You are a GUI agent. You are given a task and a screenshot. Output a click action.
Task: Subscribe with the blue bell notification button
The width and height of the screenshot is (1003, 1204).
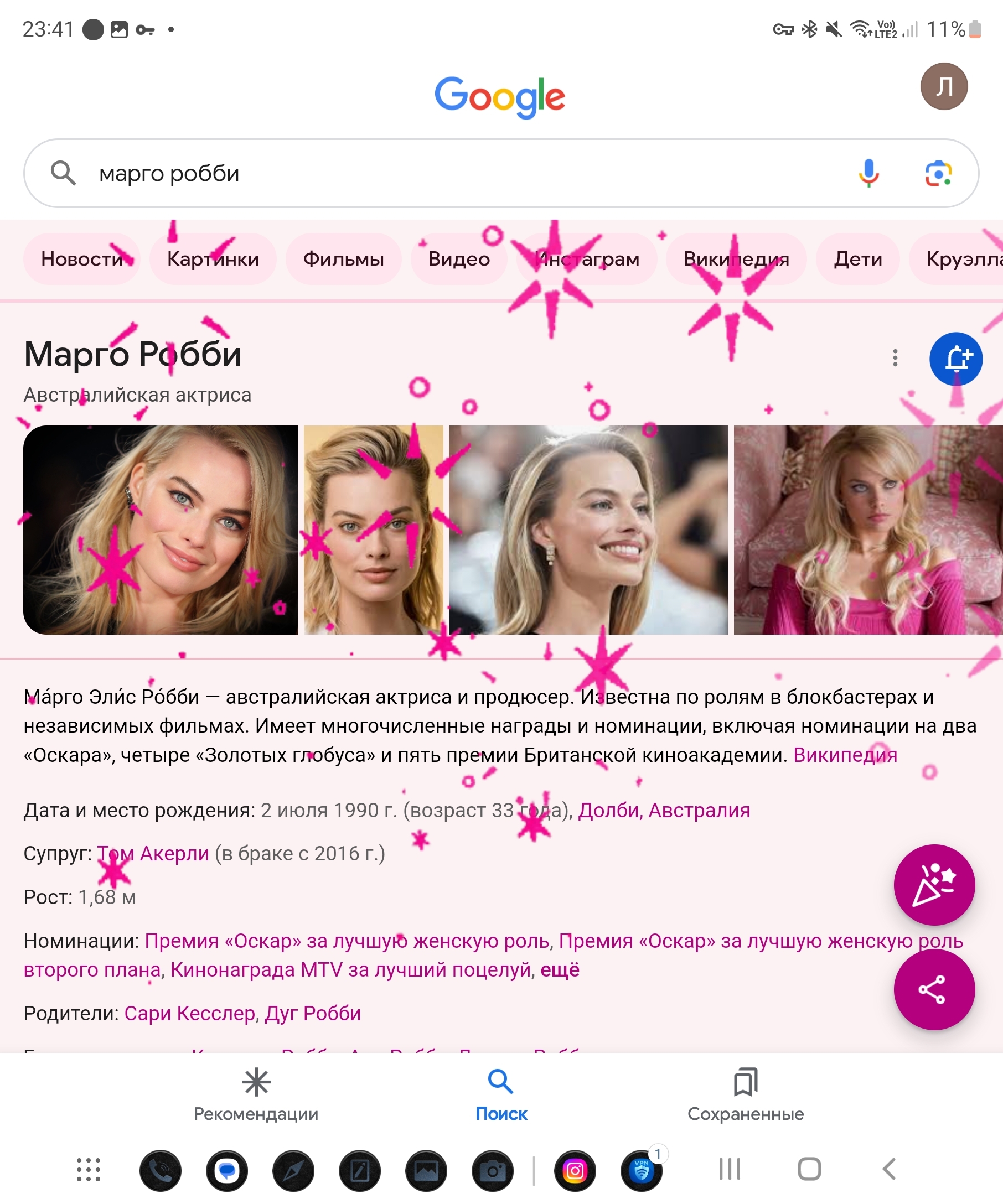[x=955, y=359]
